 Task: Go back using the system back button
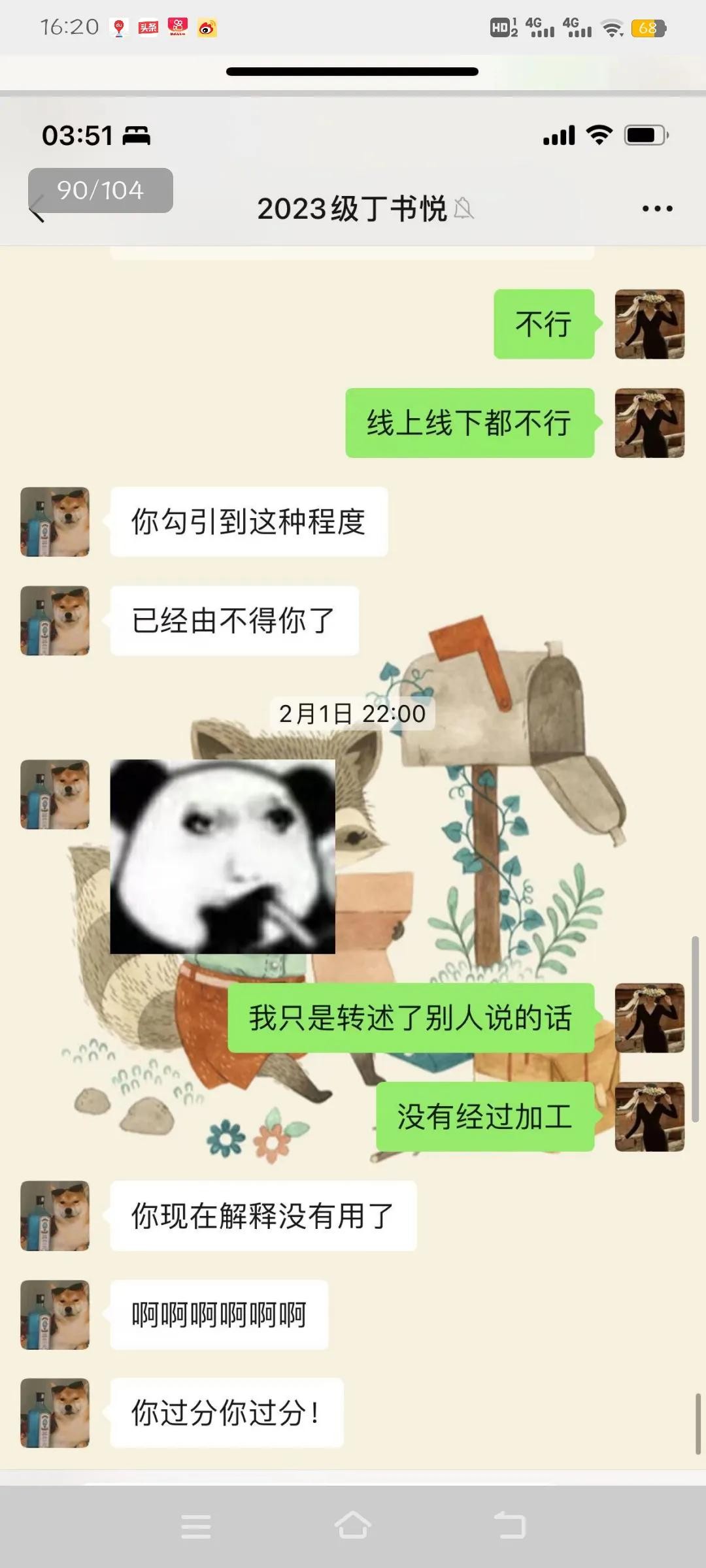point(510,1526)
